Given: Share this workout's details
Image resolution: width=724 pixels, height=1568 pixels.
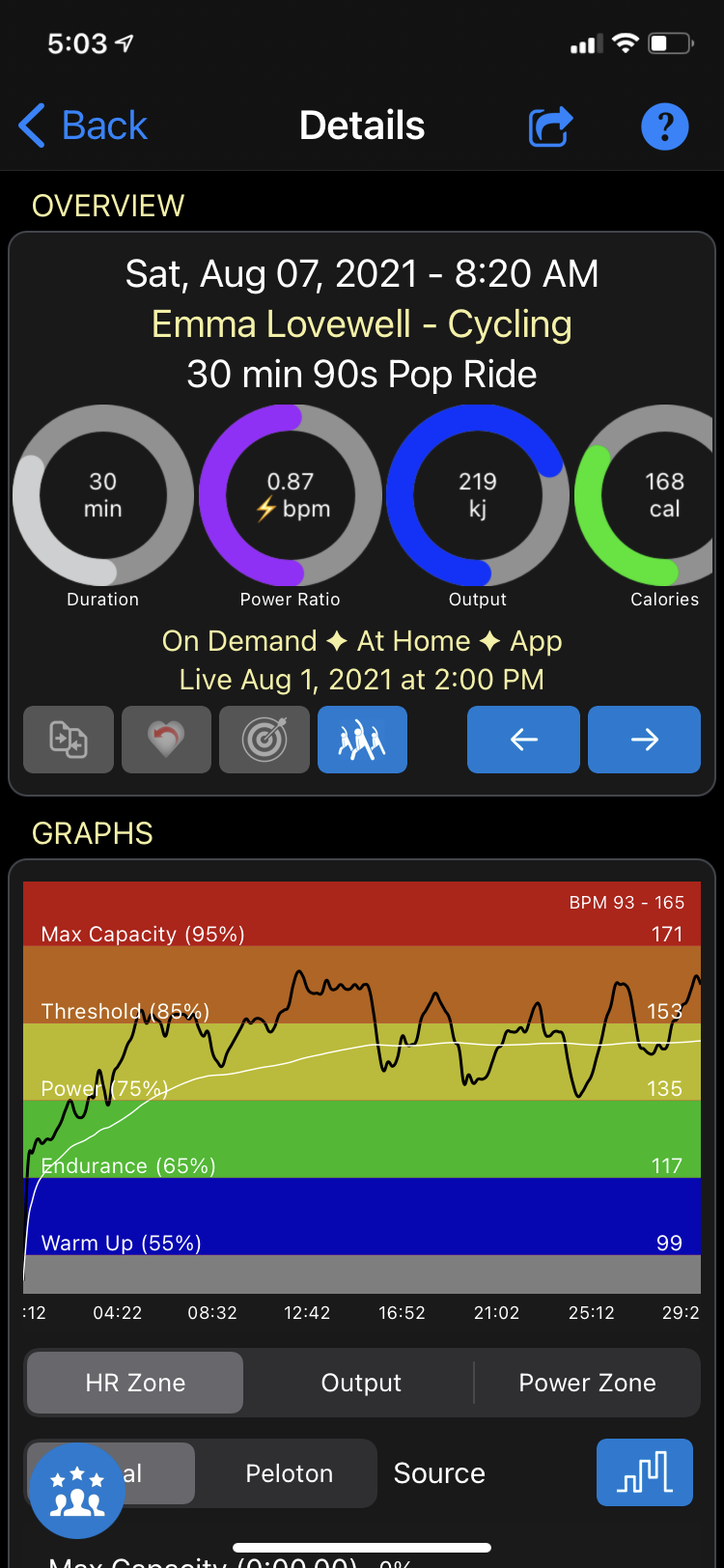Looking at the screenshot, I should [550, 126].
